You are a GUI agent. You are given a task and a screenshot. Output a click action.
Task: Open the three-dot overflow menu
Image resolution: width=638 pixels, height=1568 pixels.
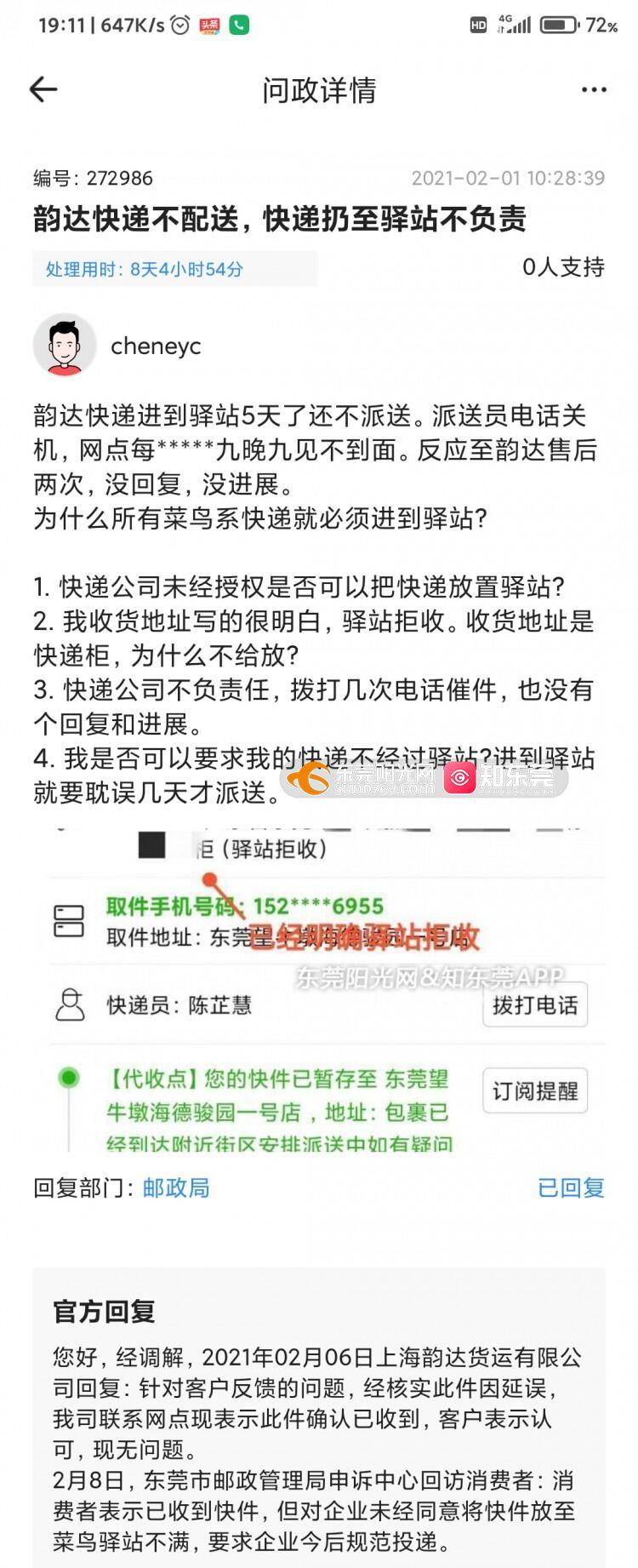click(593, 89)
